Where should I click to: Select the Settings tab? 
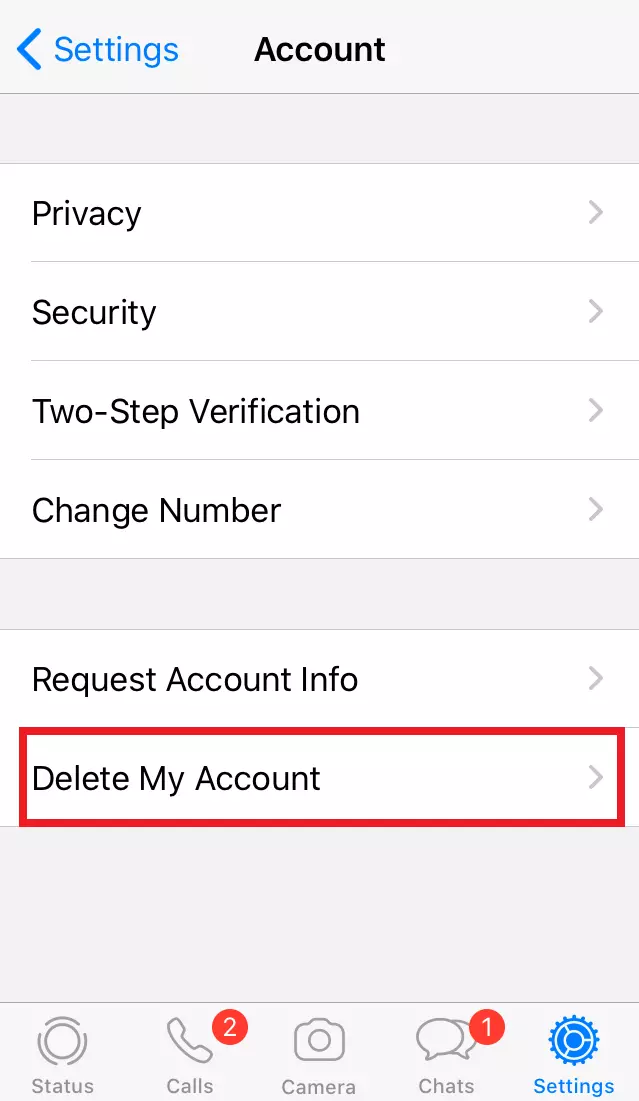tap(573, 1055)
